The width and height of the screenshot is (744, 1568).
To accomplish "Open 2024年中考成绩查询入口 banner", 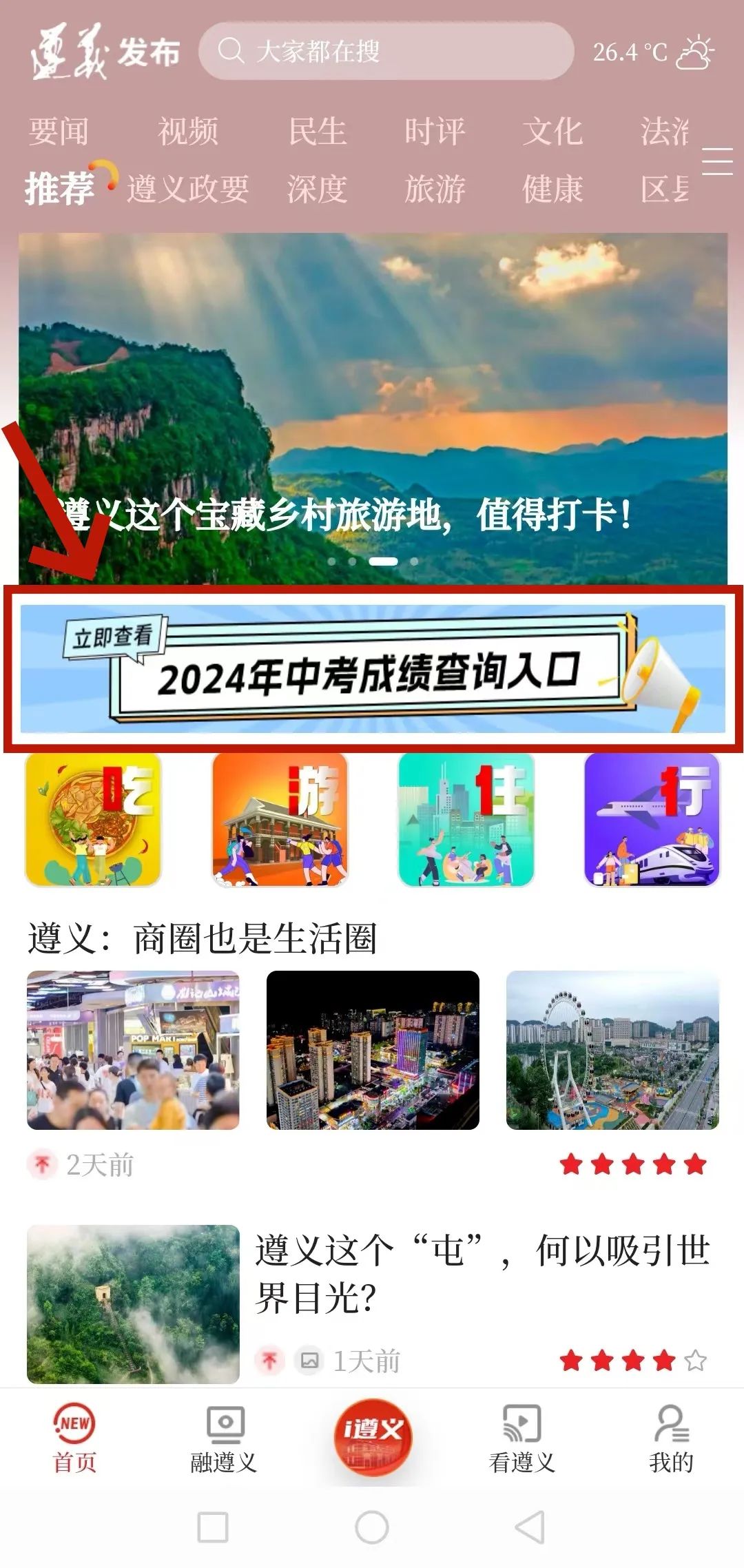I will [372, 668].
